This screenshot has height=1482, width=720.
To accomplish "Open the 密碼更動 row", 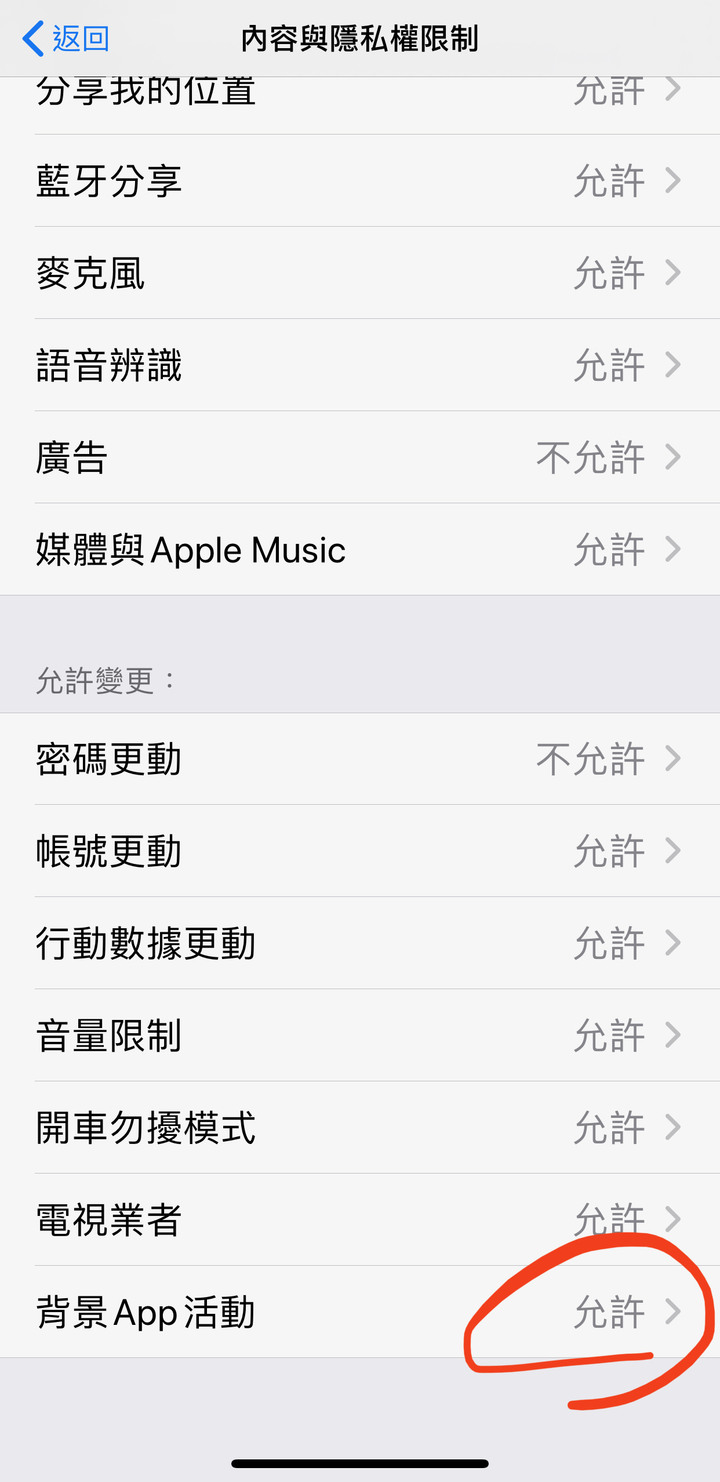I will pos(360,759).
